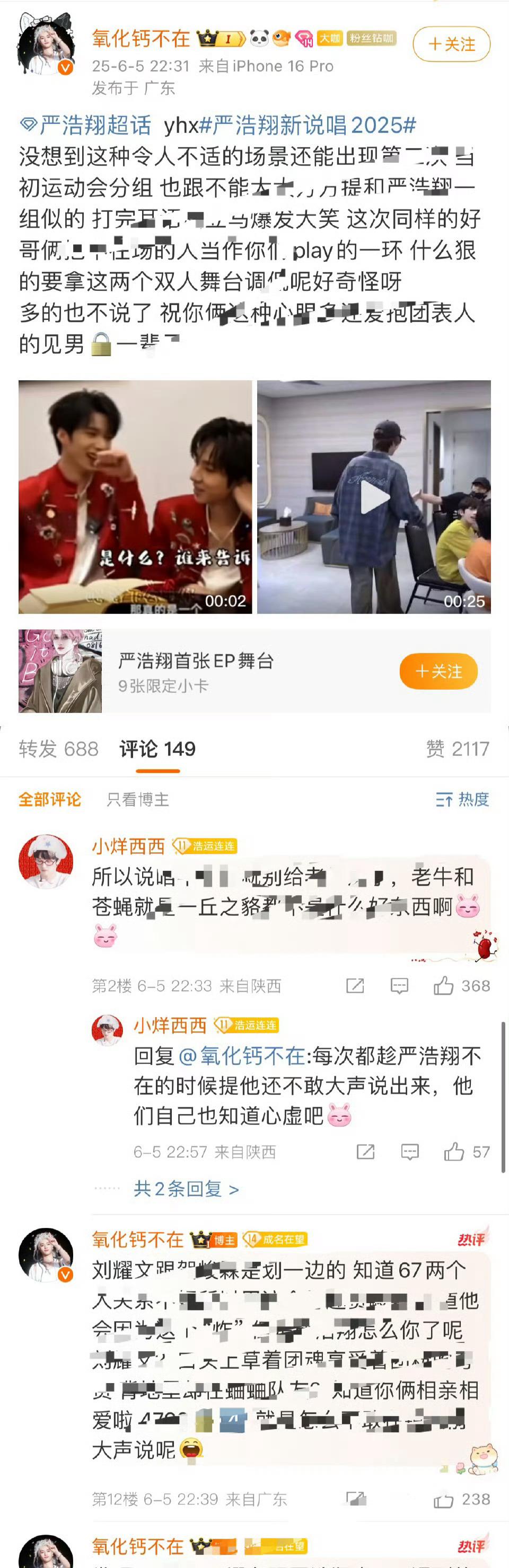This screenshot has width=509, height=1568.
Task: Open the hashtag #严浩翔新说唱2025#
Action: click(308, 126)
